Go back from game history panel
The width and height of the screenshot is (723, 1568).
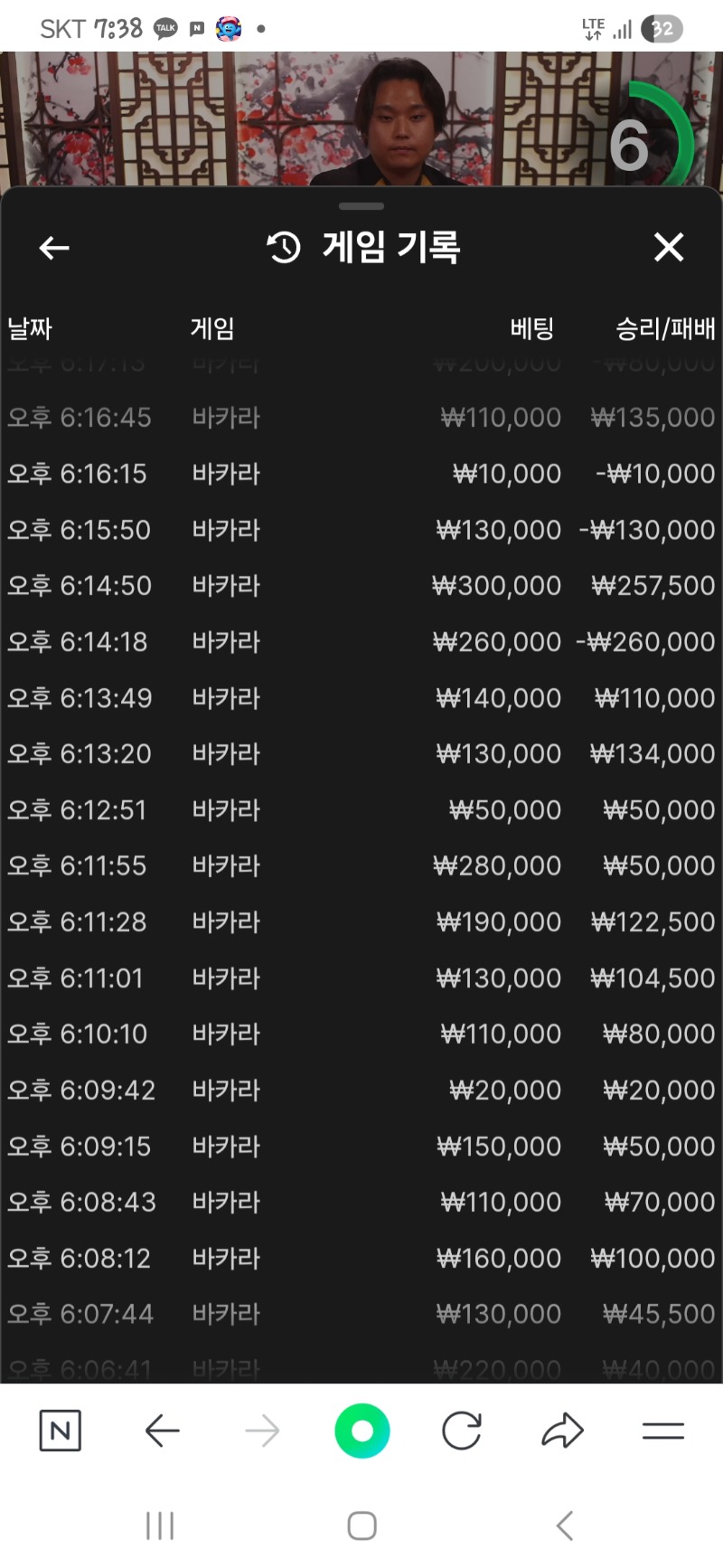coord(54,248)
